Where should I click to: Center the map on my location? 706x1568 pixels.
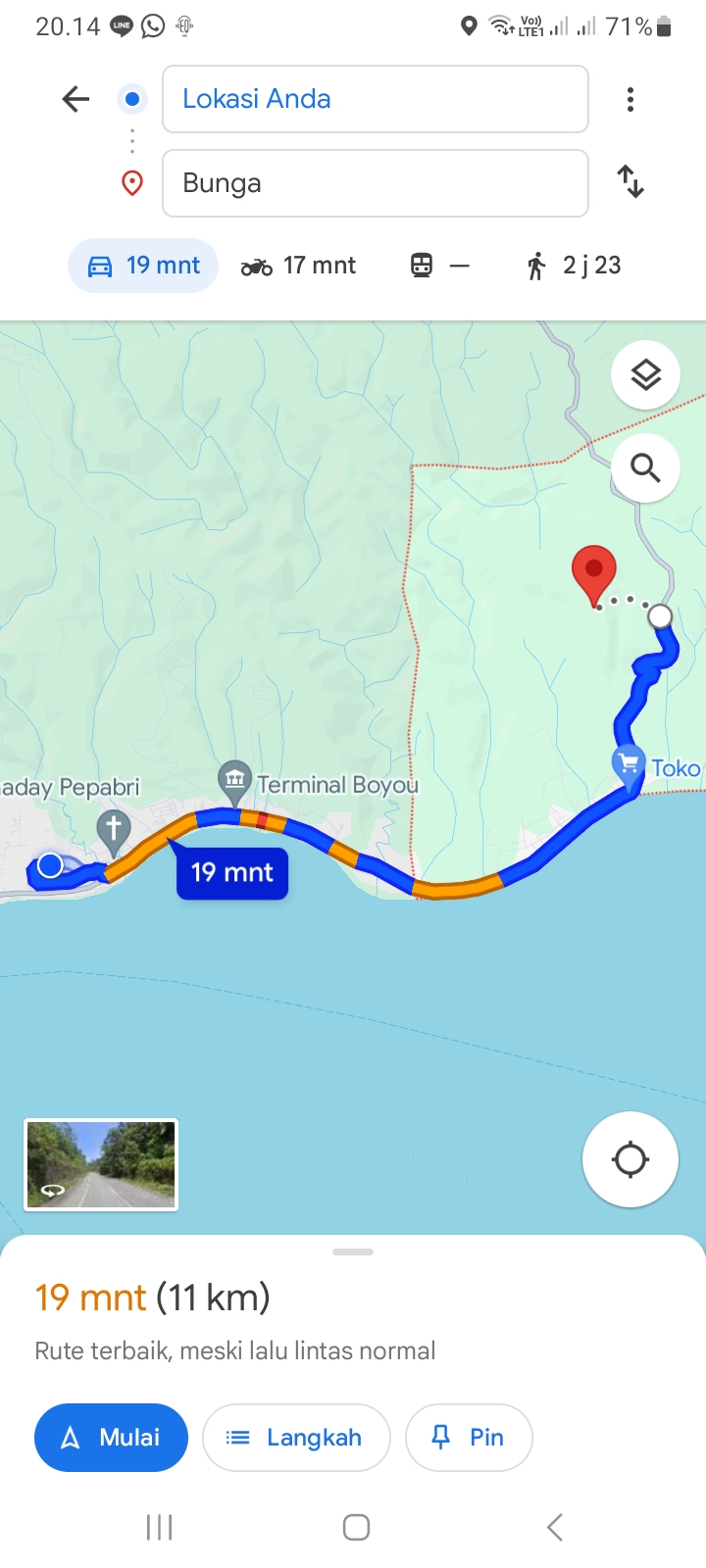pos(630,1159)
